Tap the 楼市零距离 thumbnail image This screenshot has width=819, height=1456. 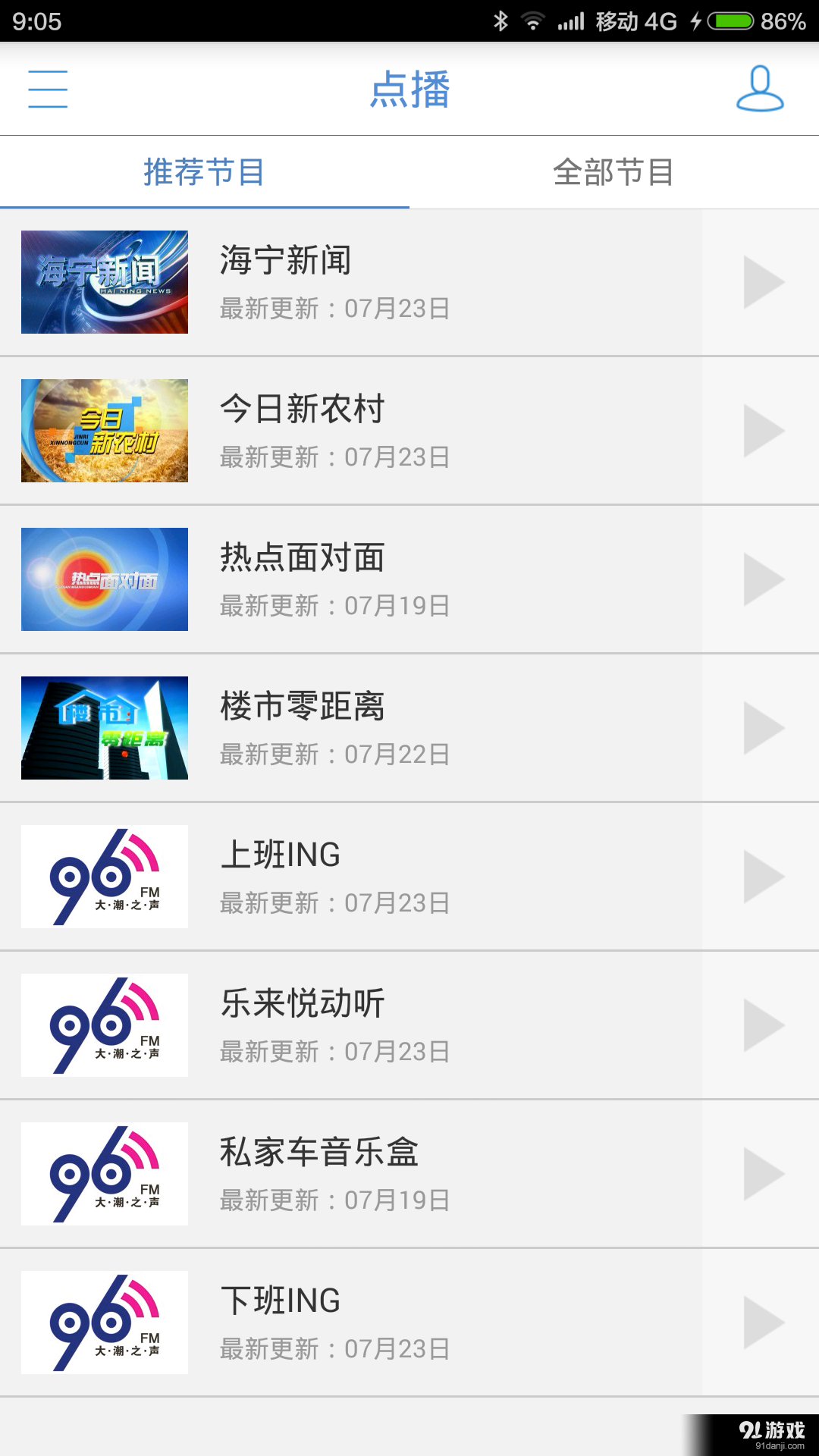(104, 728)
